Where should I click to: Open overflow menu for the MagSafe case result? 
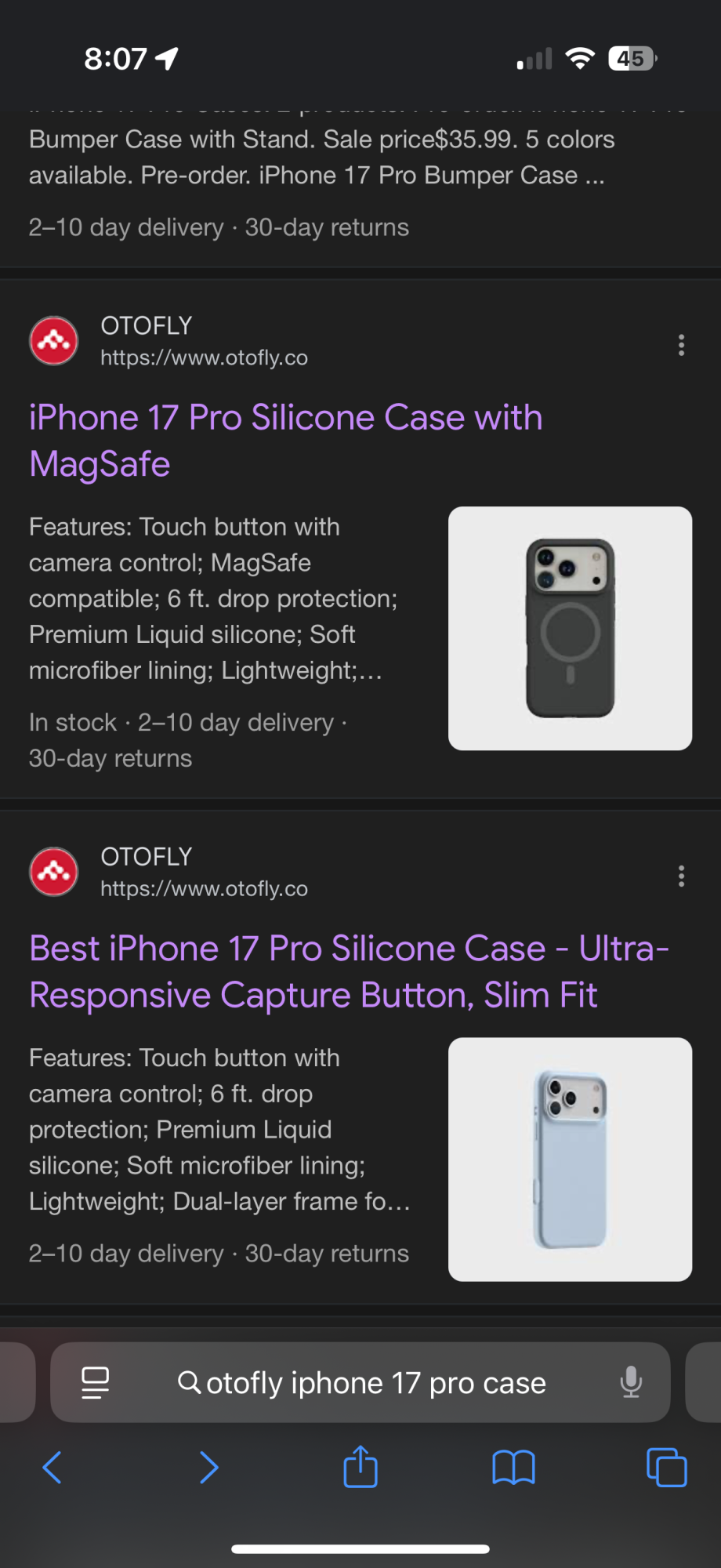click(x=681, y=345)
